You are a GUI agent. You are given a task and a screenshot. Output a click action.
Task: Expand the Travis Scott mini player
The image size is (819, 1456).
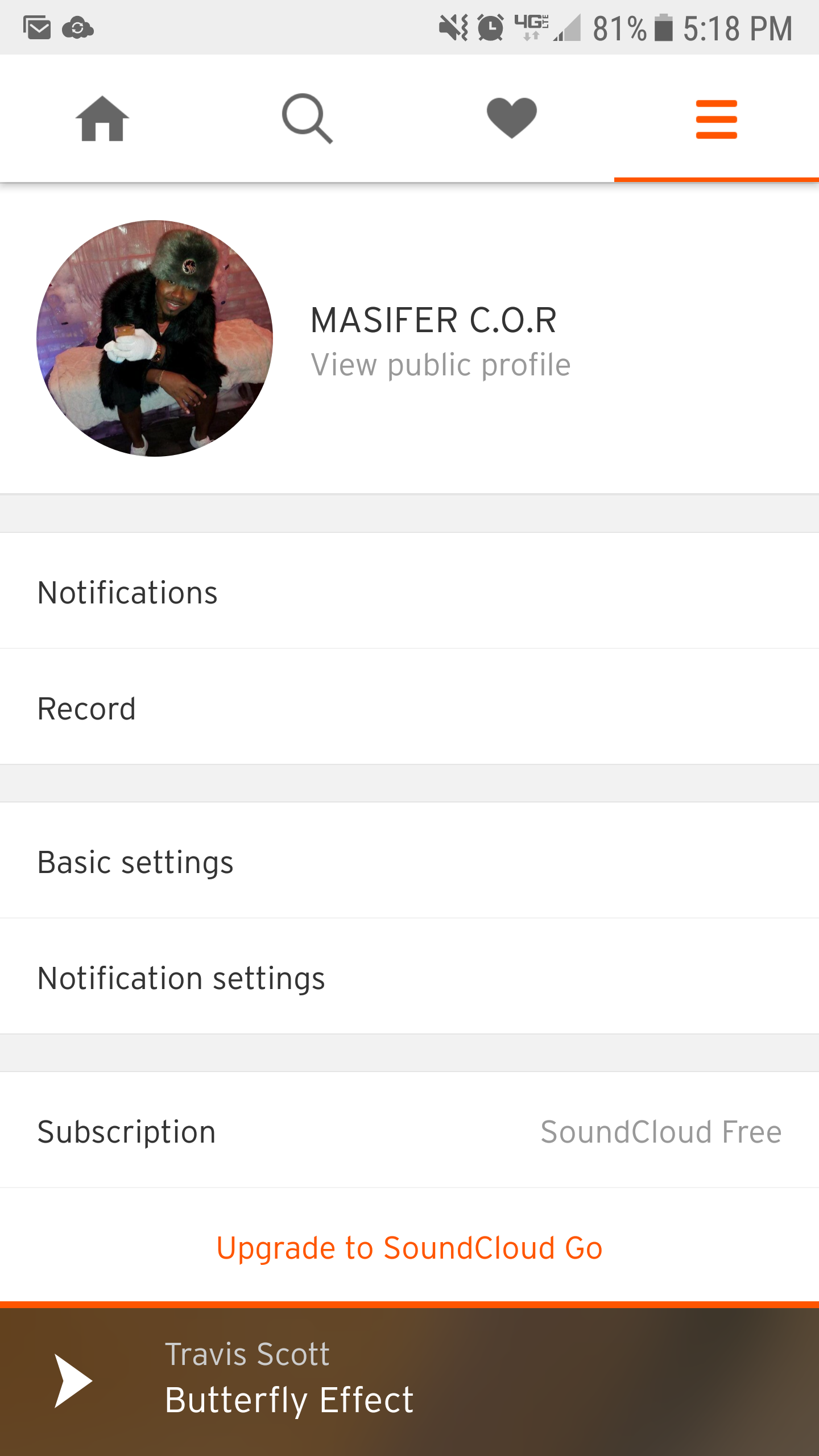[455, 1381]
